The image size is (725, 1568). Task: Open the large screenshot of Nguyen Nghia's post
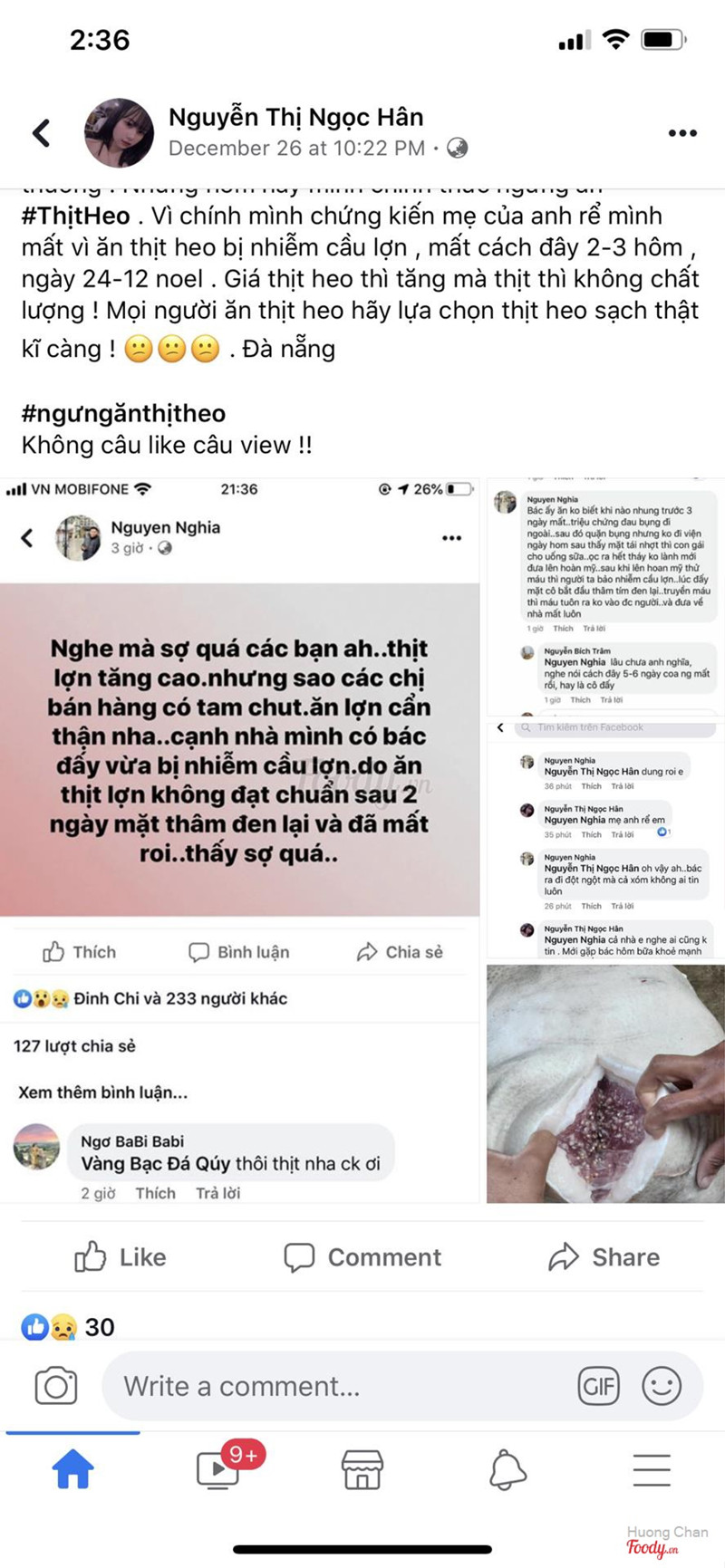[x=240, y=838]
